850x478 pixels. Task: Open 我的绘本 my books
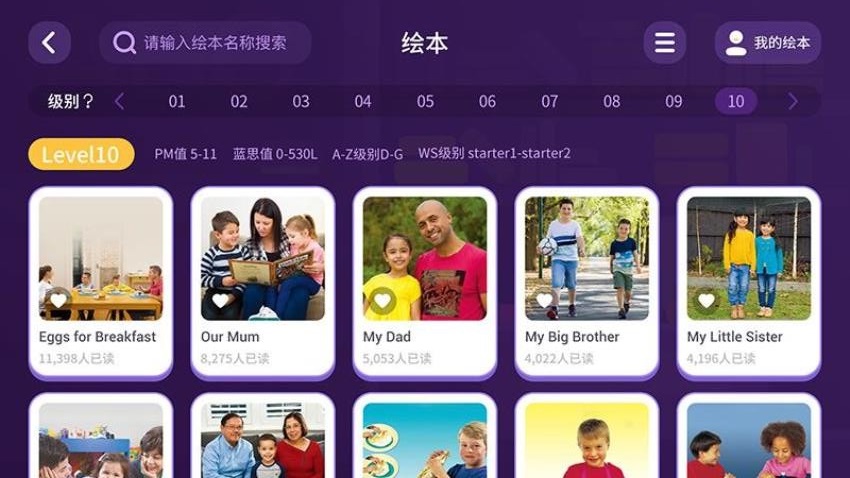pyautogui.click(x=767, y=43)
